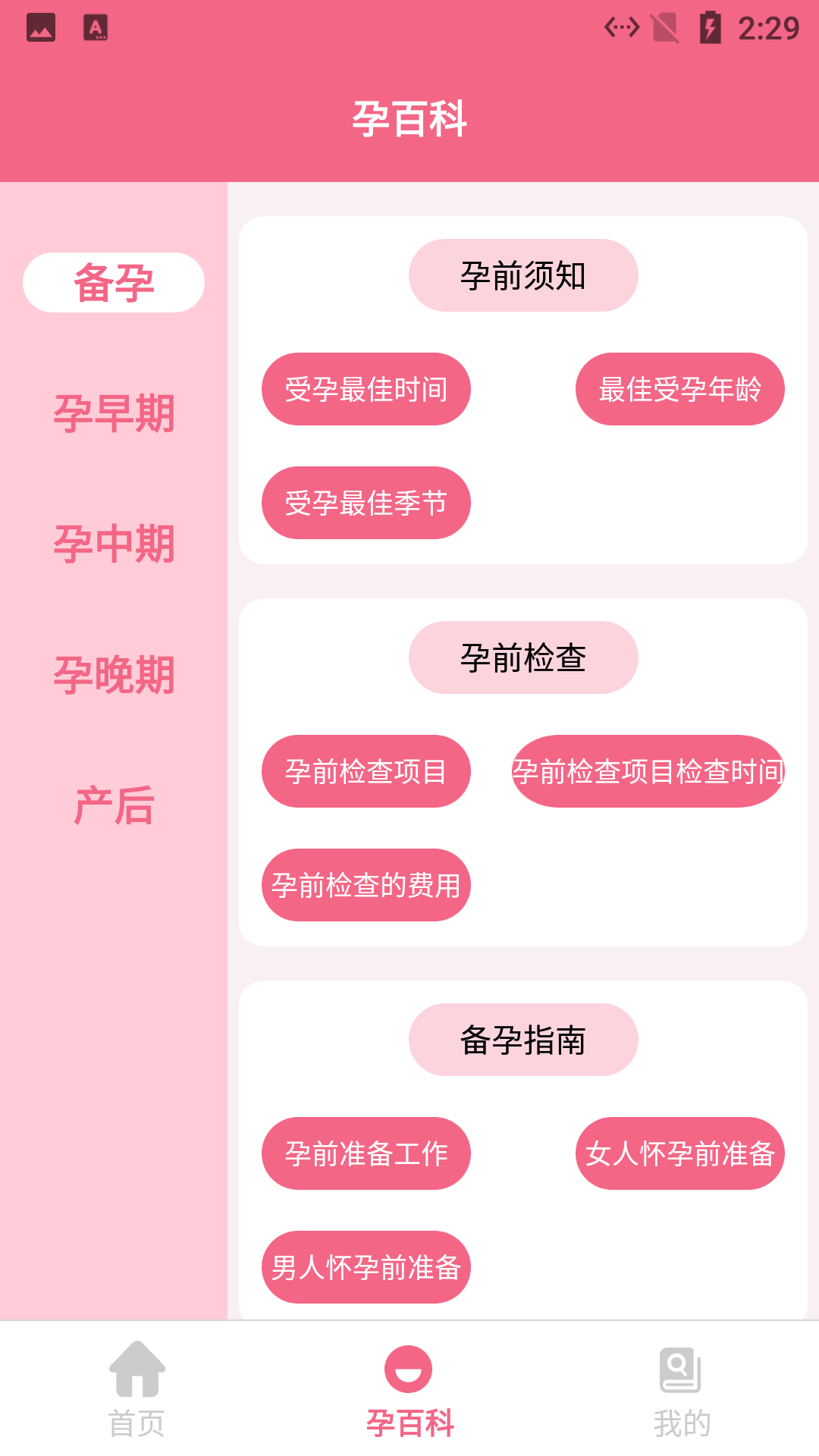This screenshot has width=819, height=1456.
Task: Open the 产后 sidebar category
Action: [114, 804]
